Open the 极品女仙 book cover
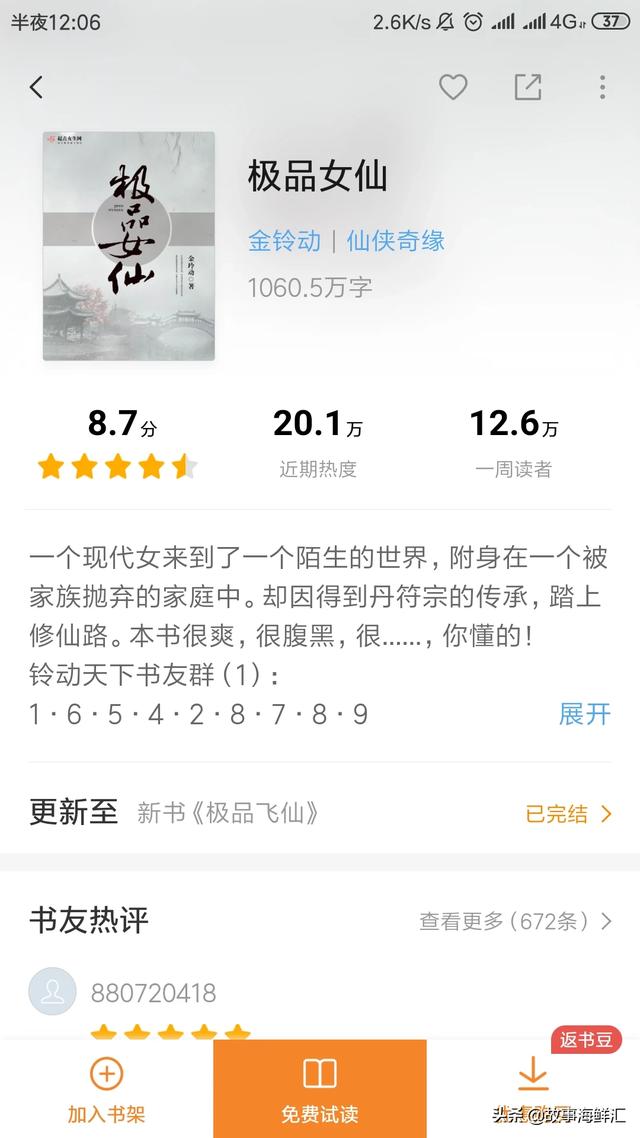 [x=128, y=245]
